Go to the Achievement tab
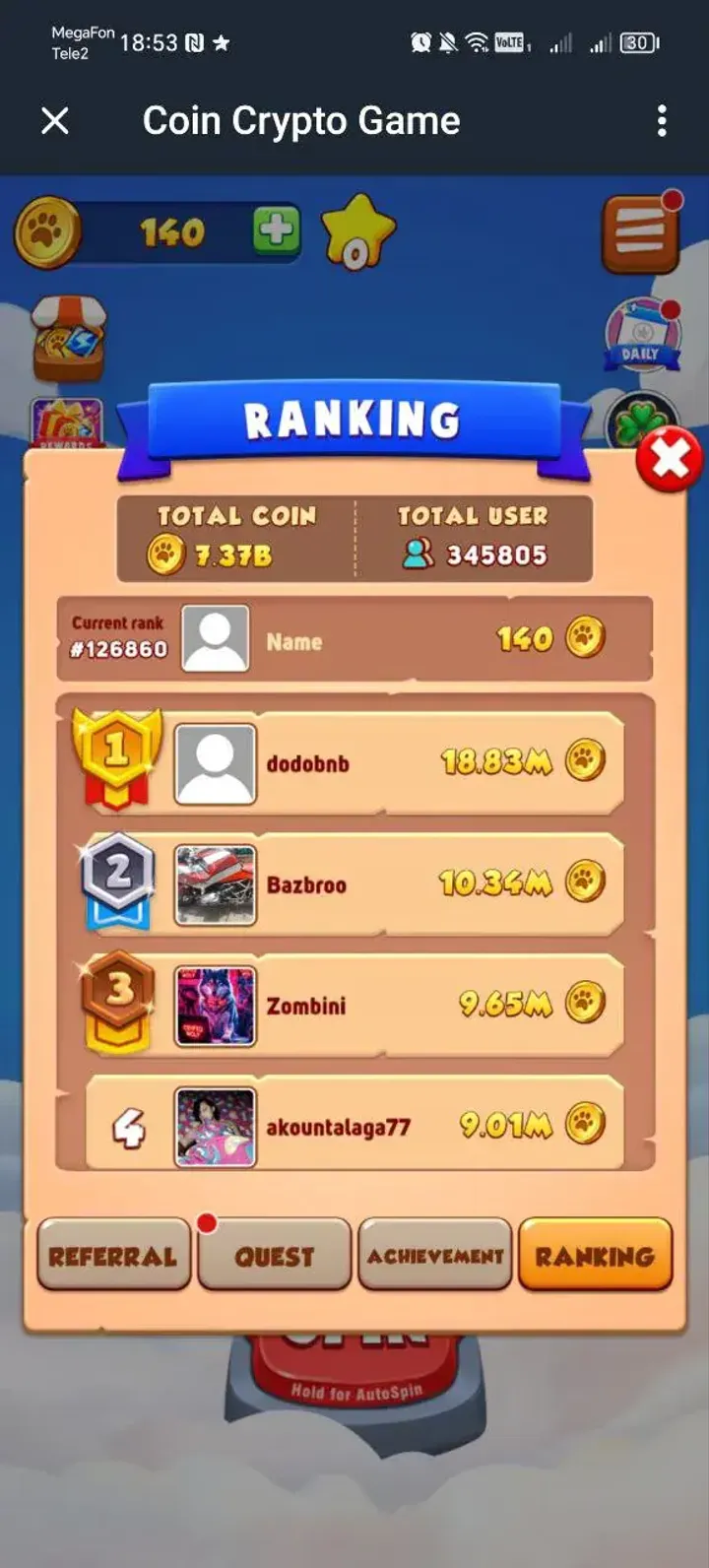The height and width of the screenshot is (1568, 709). pyautogui.click(x=435, y=1255)
